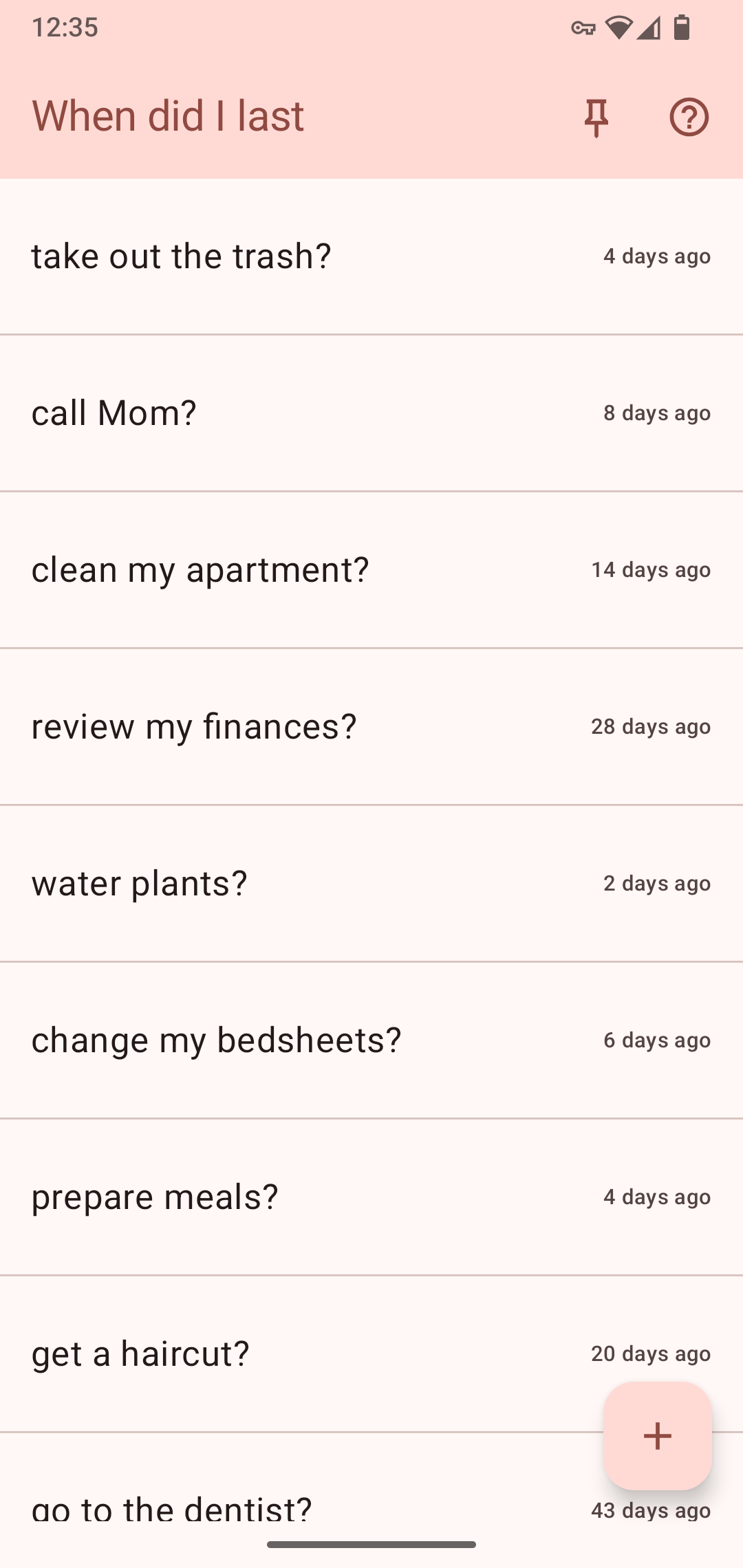Tap the battery indicator
Image resolution: width=743 pixels, height=1568 pixels.
(681, 28)
